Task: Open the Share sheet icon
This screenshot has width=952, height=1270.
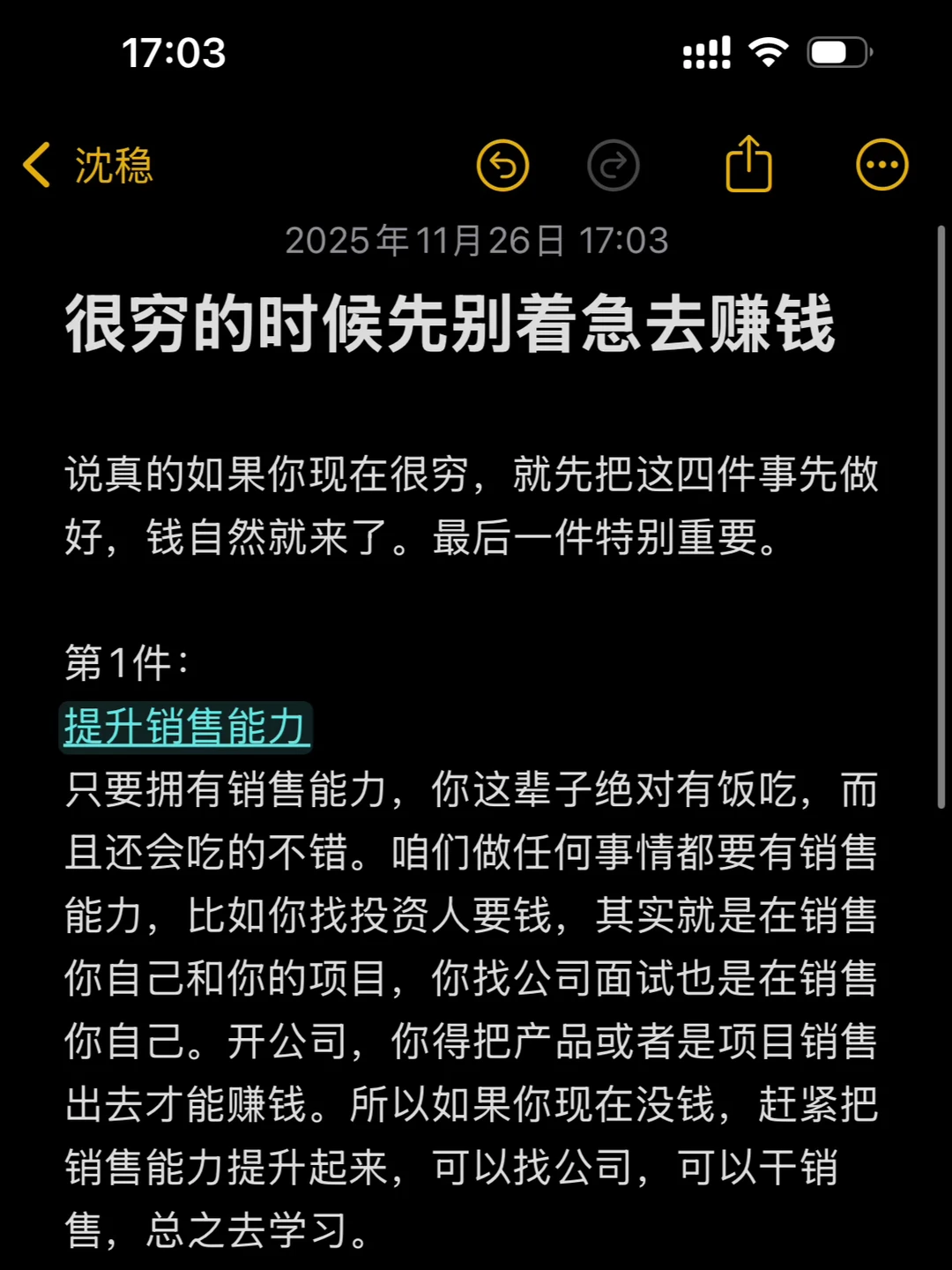Action: point(748,165)
